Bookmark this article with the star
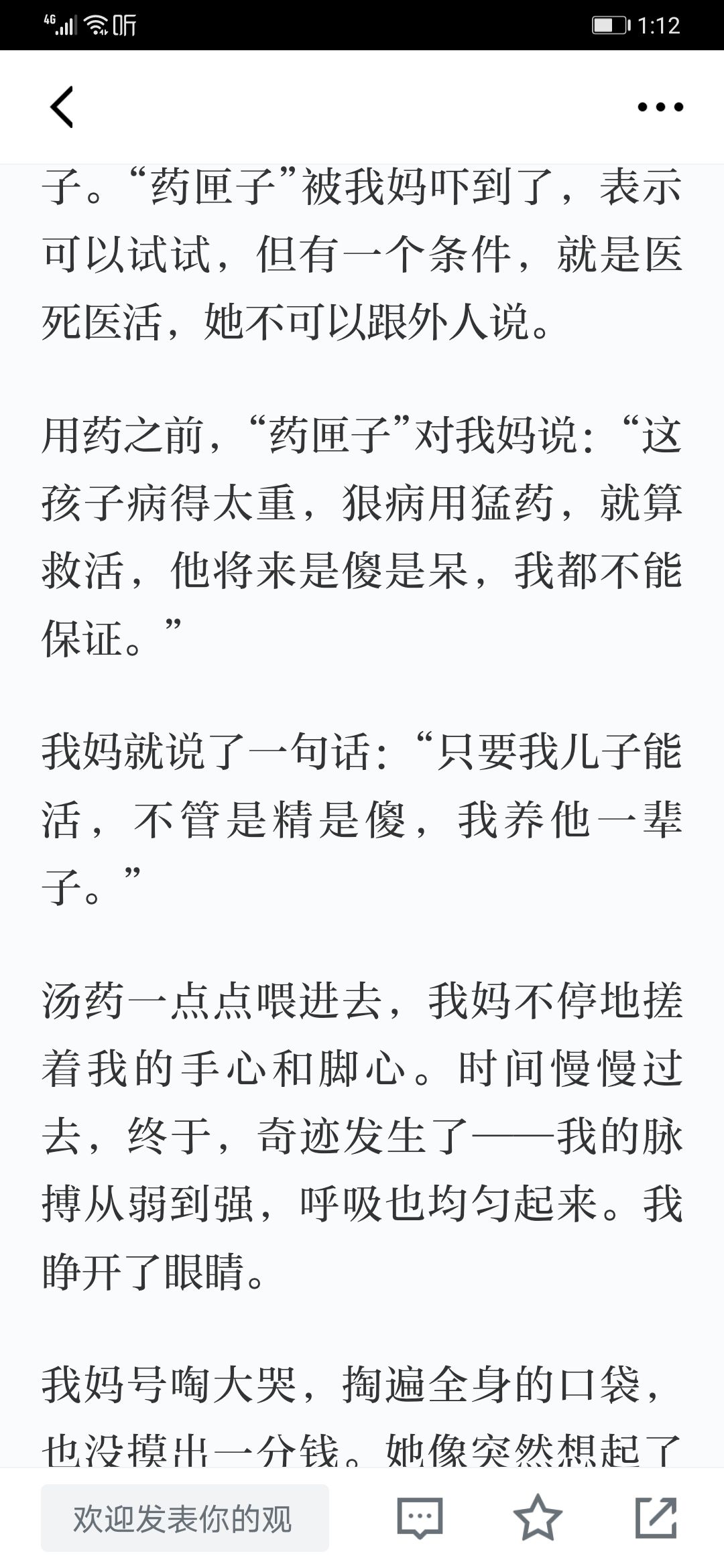Screen dimensions: 724x1568 (x=538, y=1518)
